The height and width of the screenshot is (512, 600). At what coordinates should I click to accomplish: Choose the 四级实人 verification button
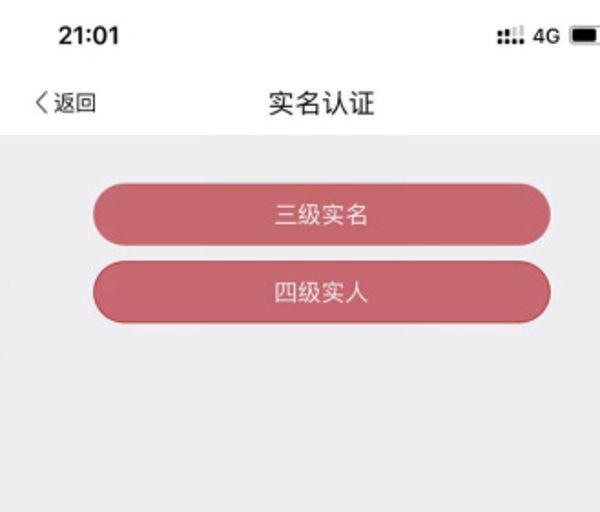point(321,292)
